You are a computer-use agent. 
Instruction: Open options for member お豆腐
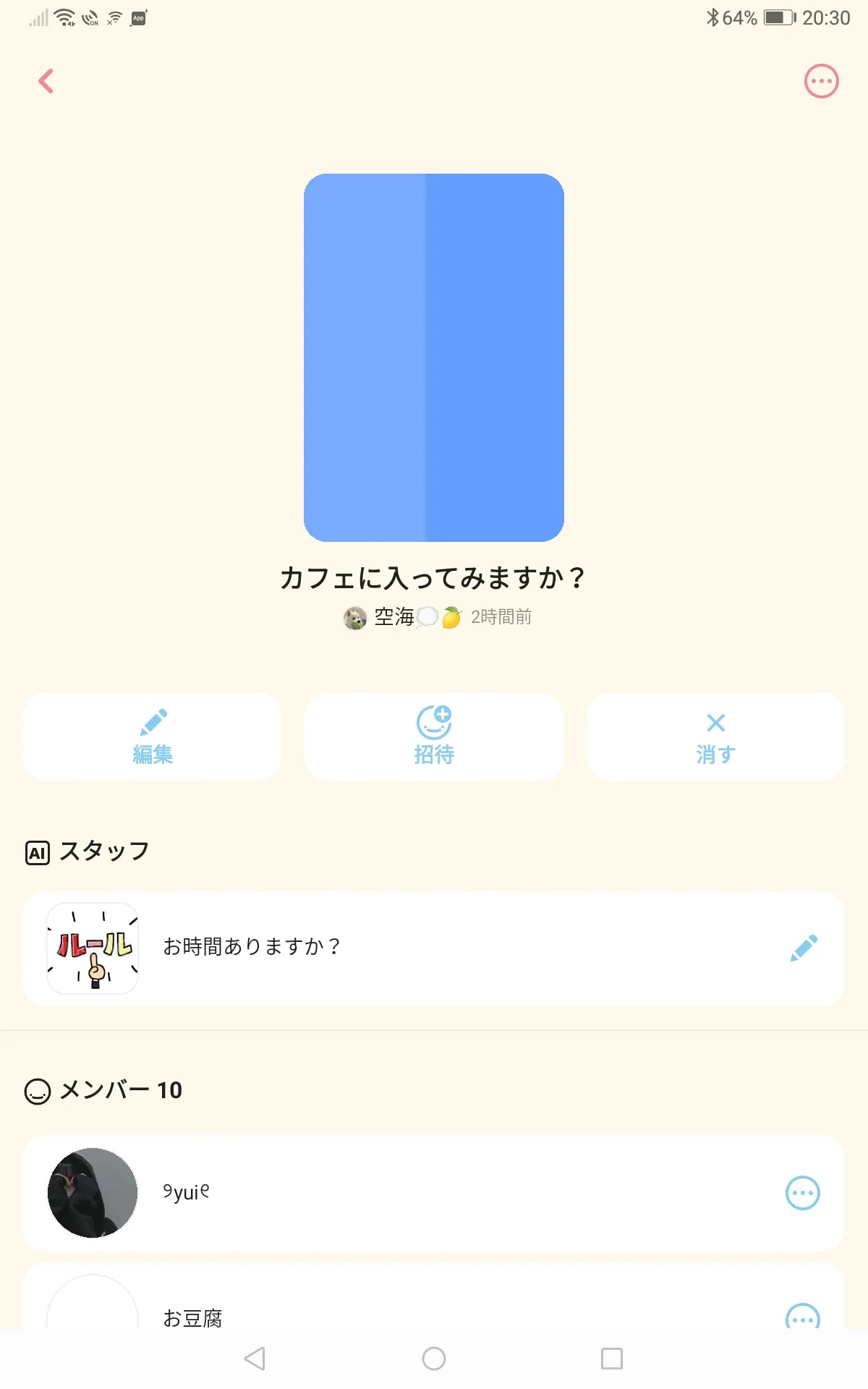(x=802, y=1317)
